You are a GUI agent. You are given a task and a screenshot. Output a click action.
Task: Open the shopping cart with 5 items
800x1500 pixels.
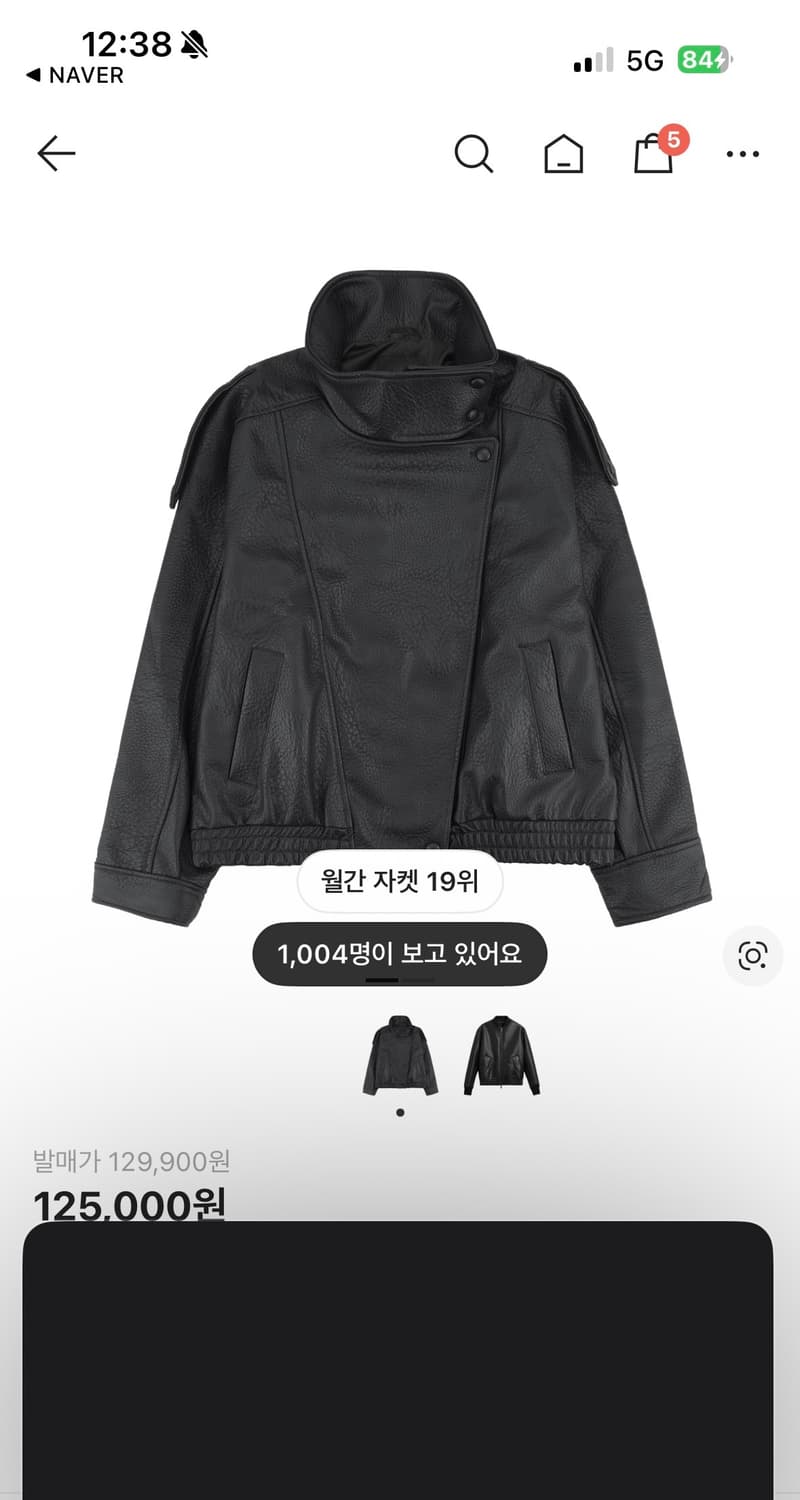pos(652,155)
